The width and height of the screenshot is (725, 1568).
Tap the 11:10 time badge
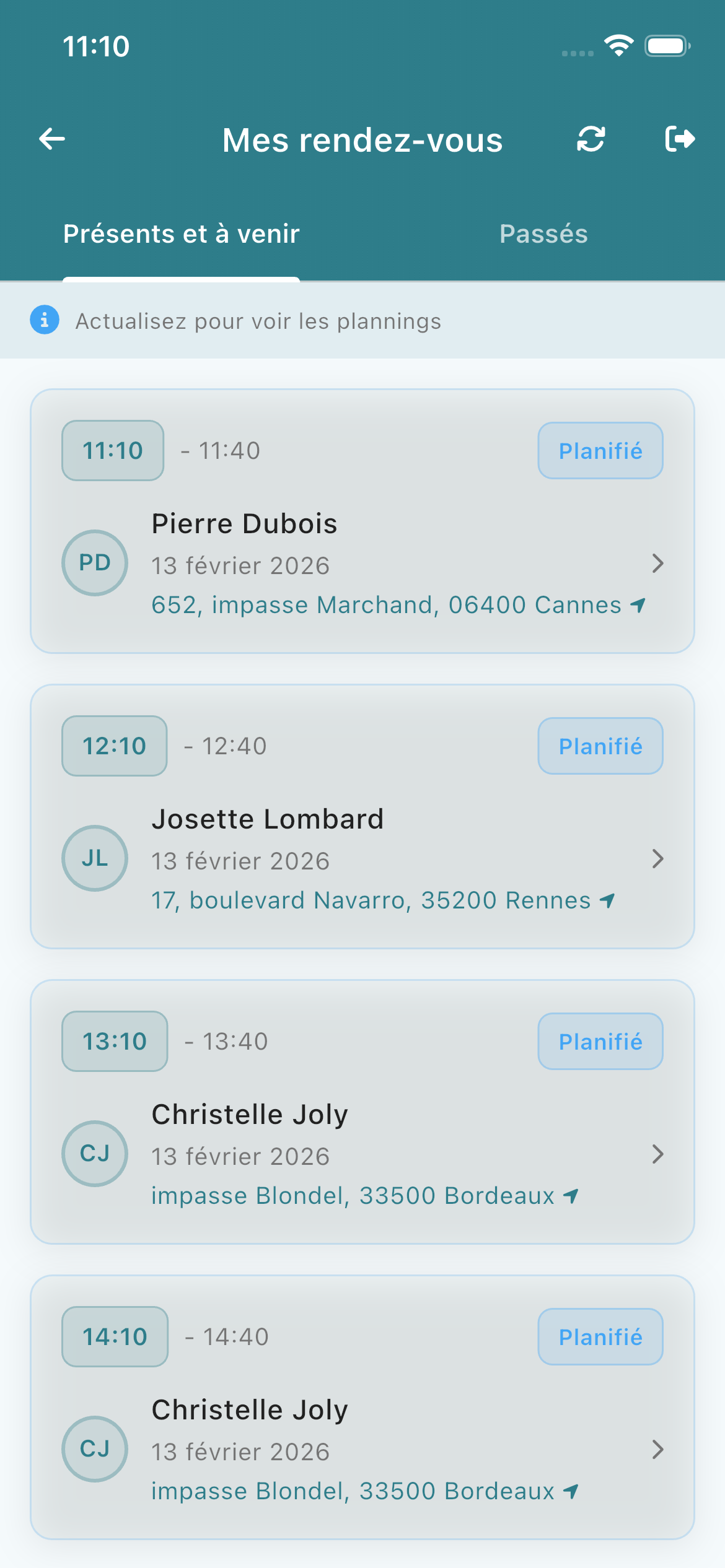(x=112, y=450)
